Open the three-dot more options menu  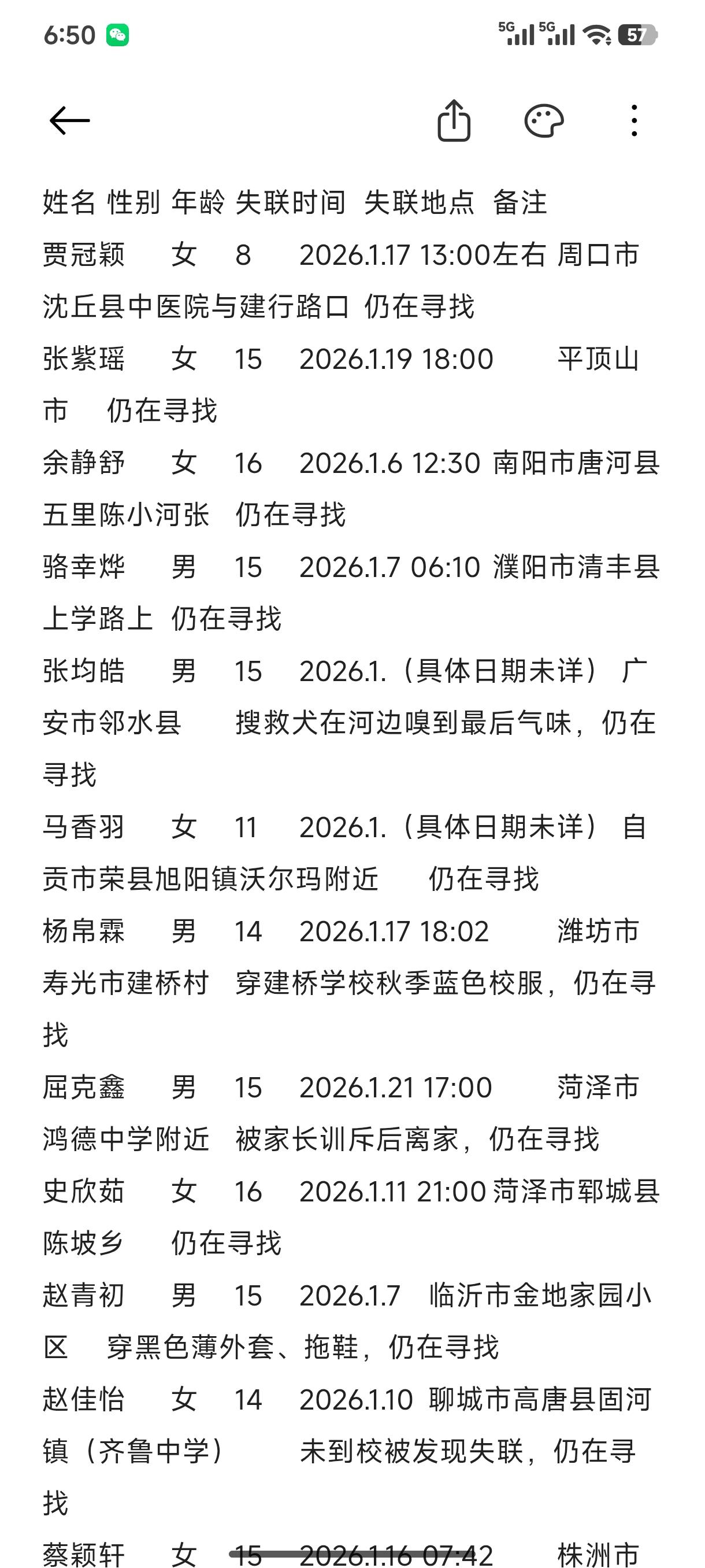(635, 120)
